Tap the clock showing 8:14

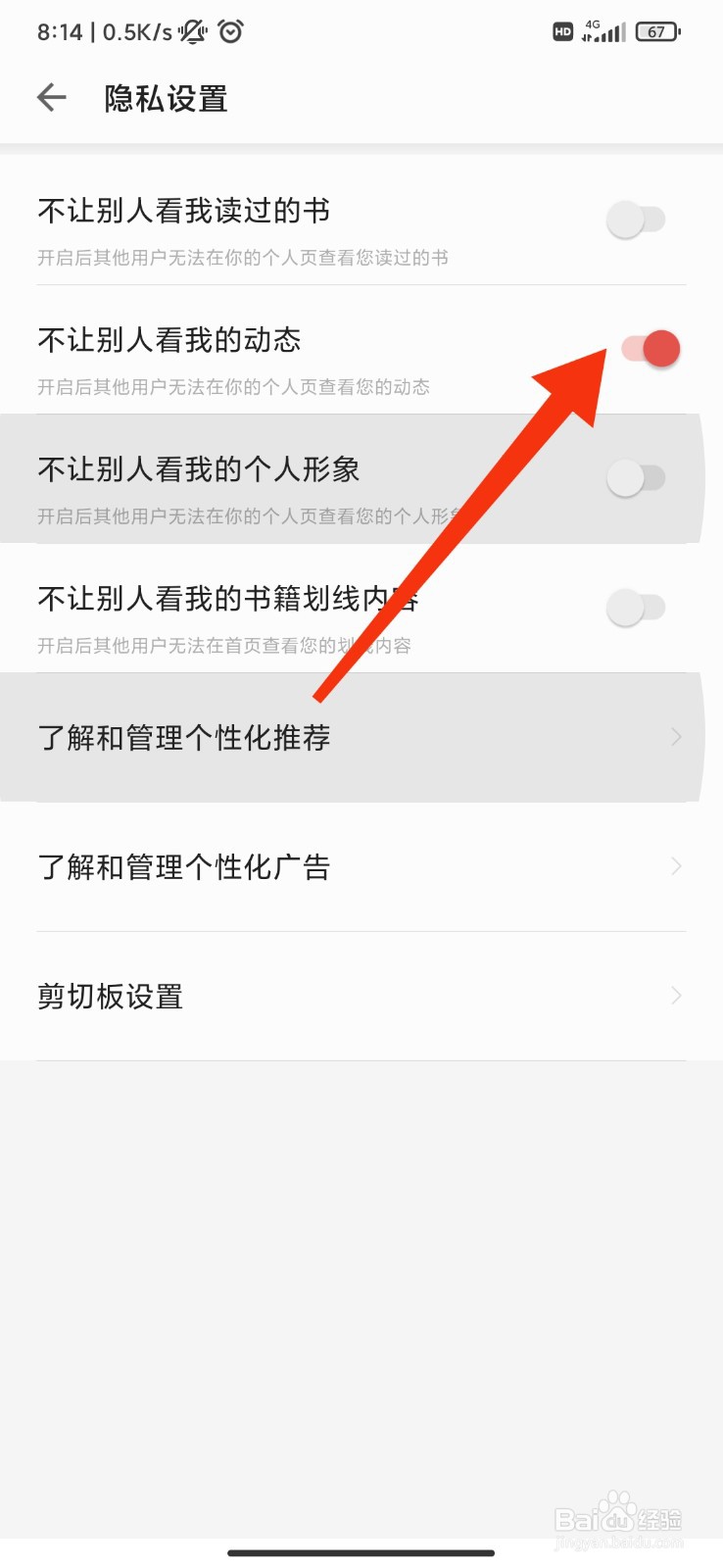(x=61, y=31)
